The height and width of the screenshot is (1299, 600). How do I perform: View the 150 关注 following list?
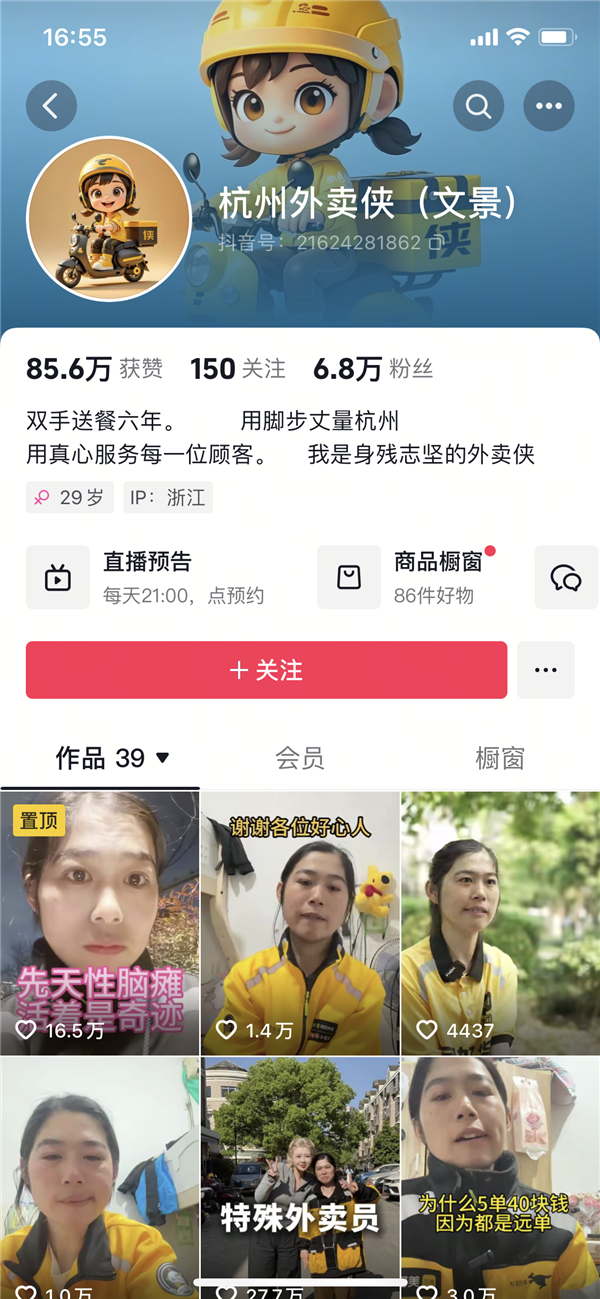(238, 369)
